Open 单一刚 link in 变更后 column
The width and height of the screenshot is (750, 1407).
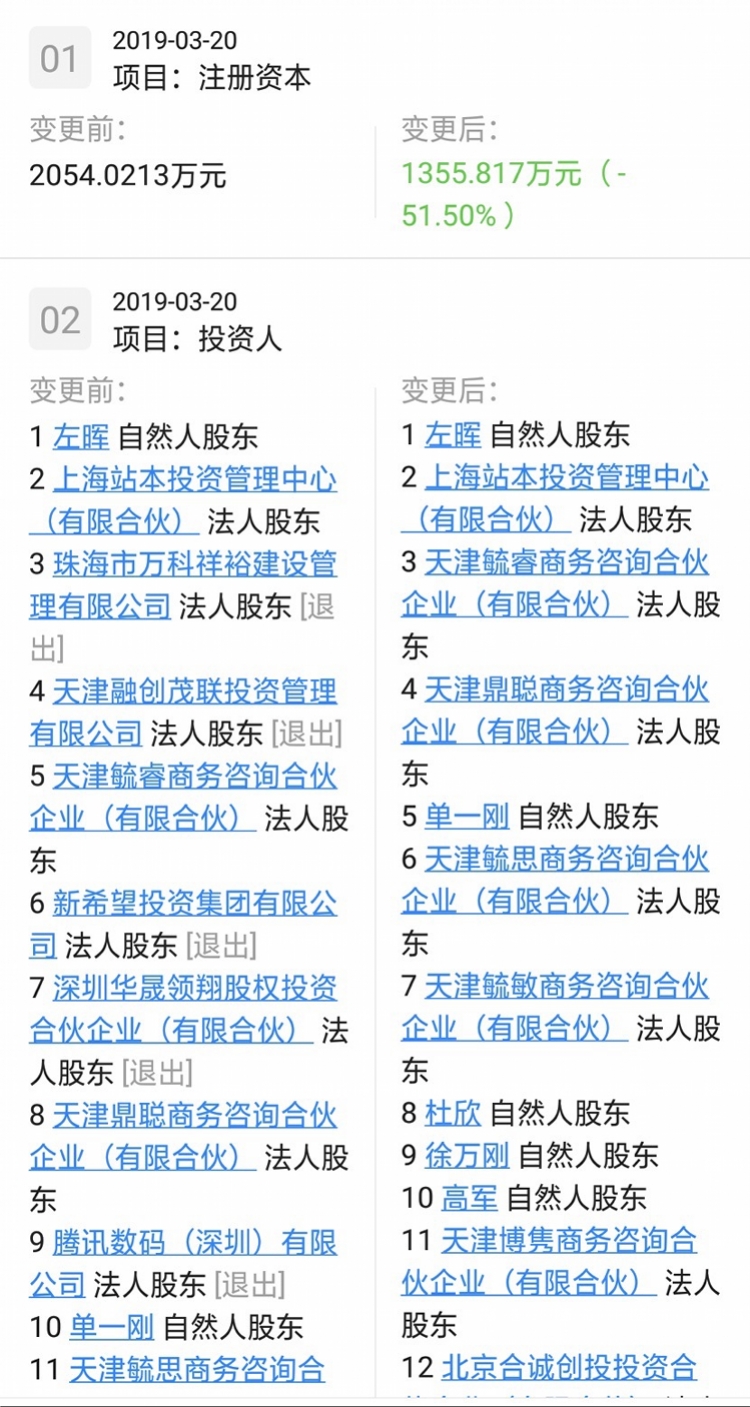point(467,816)
